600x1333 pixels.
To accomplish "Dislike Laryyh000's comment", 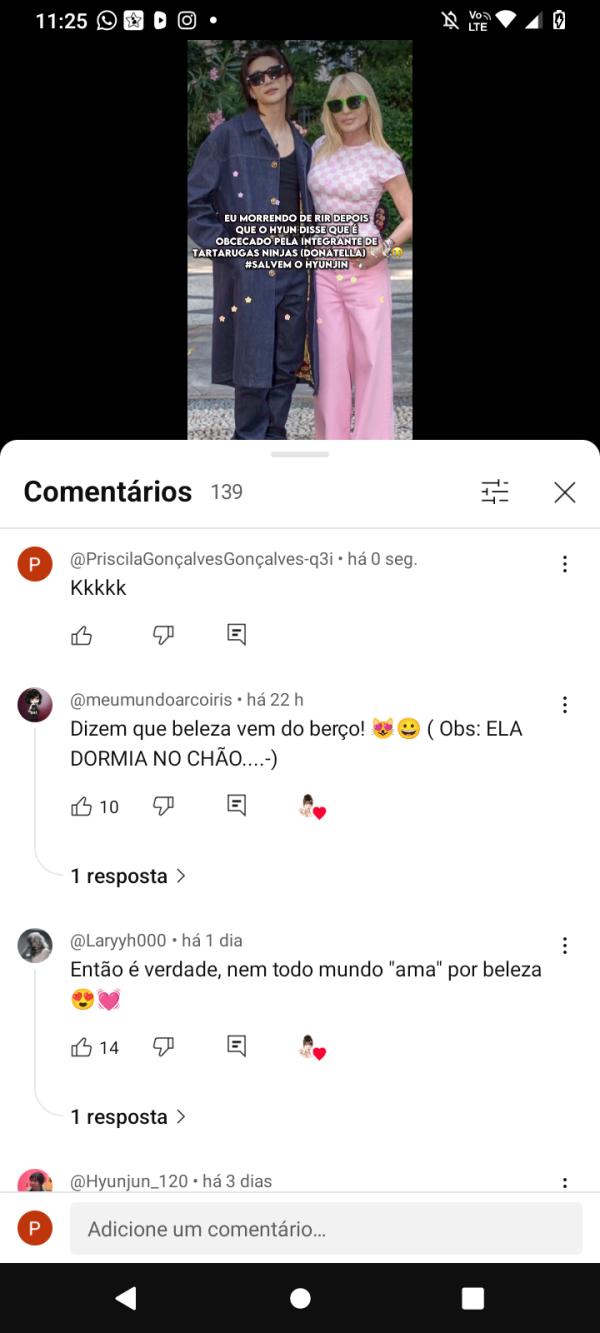I will point(163,1047).
